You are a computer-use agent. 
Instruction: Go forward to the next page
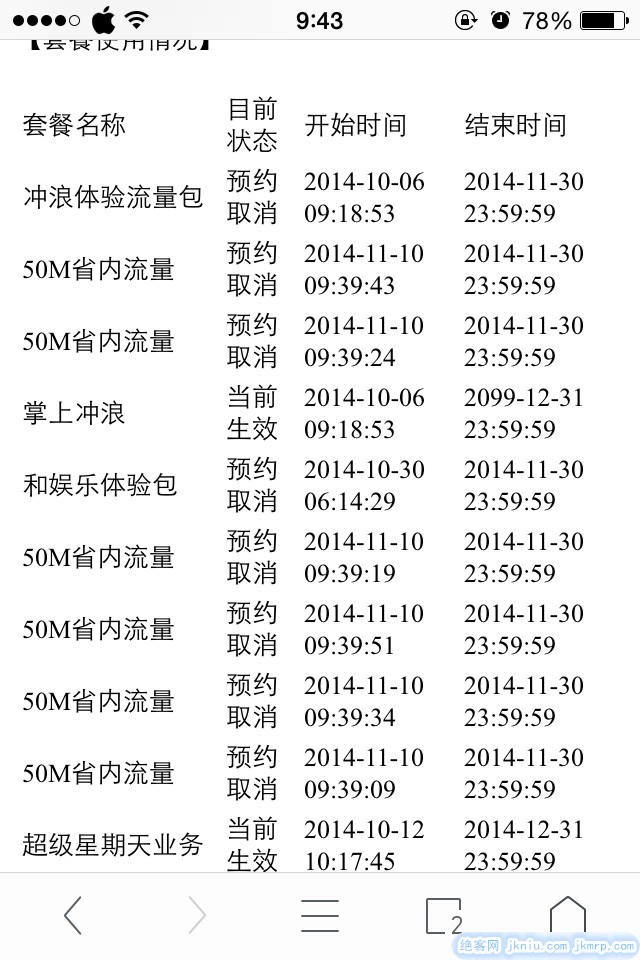click(x=197, y=915)
